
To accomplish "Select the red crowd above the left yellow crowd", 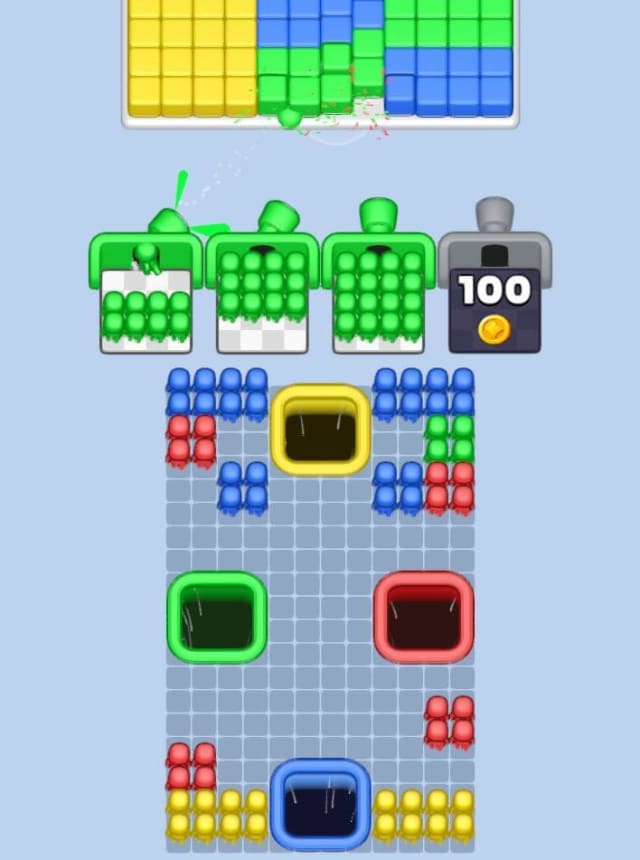I will point(191,766).
